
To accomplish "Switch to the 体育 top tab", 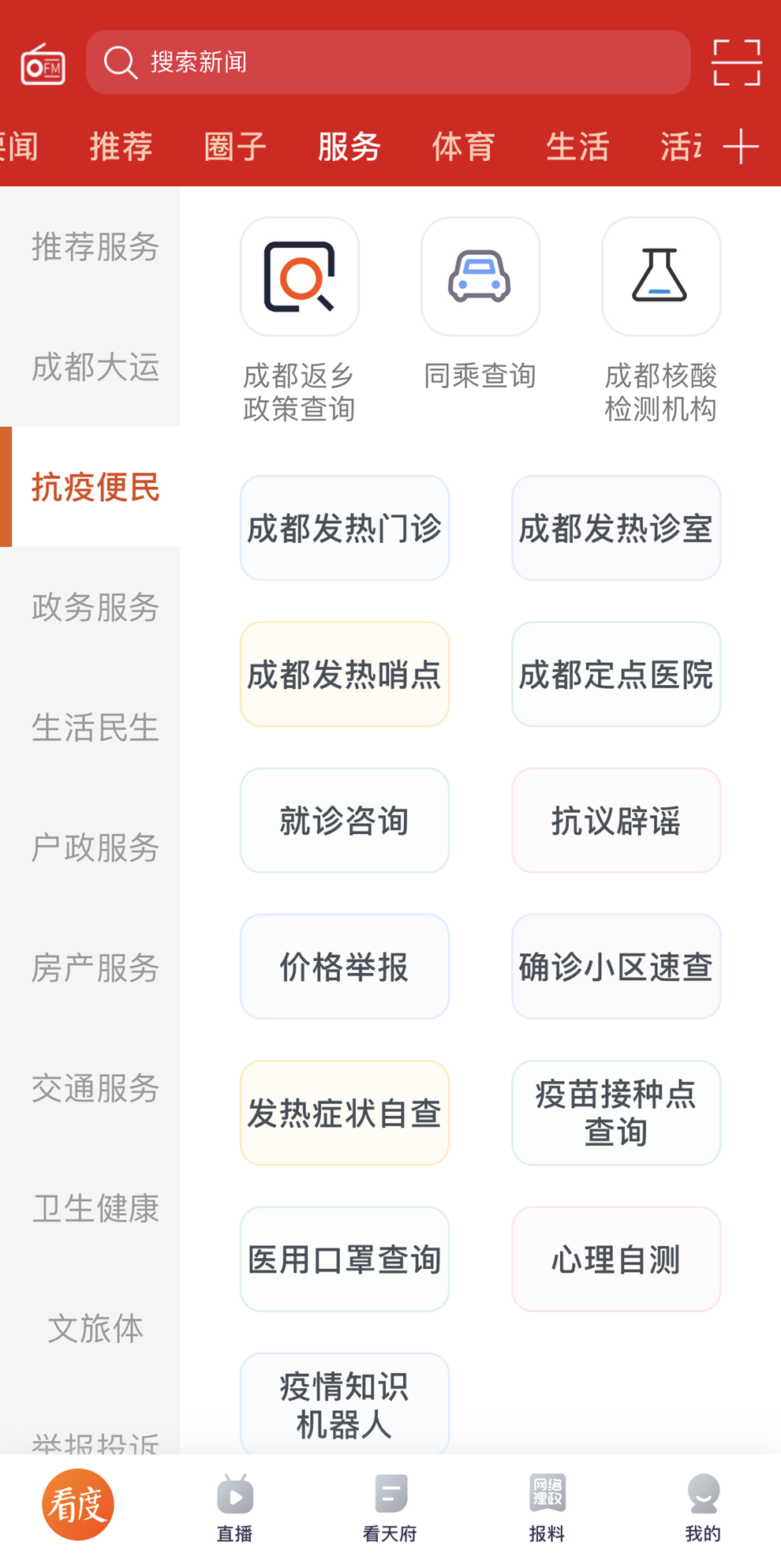I will click(x=463, y=147).
